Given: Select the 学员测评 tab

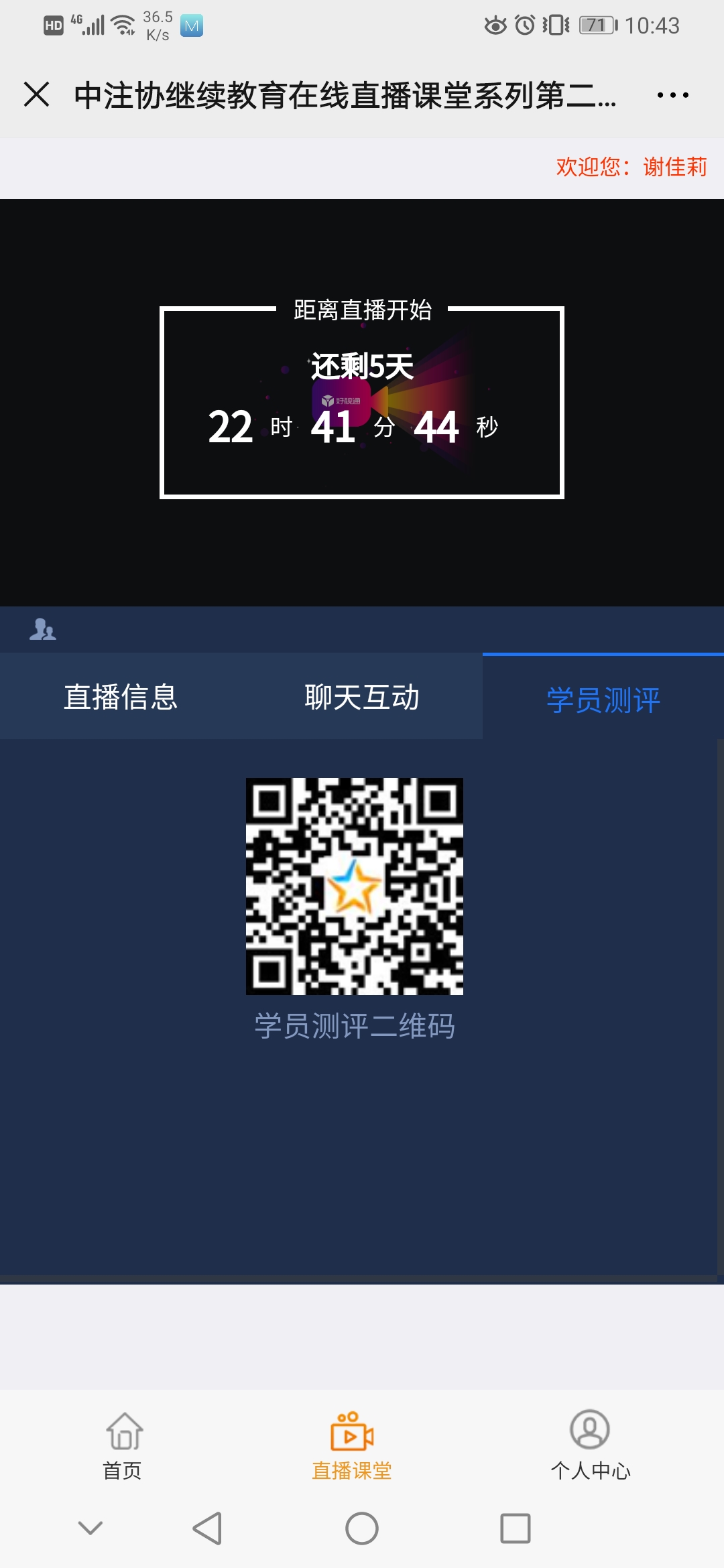Looking at the screenshot, I should click(x=603, y=700).
